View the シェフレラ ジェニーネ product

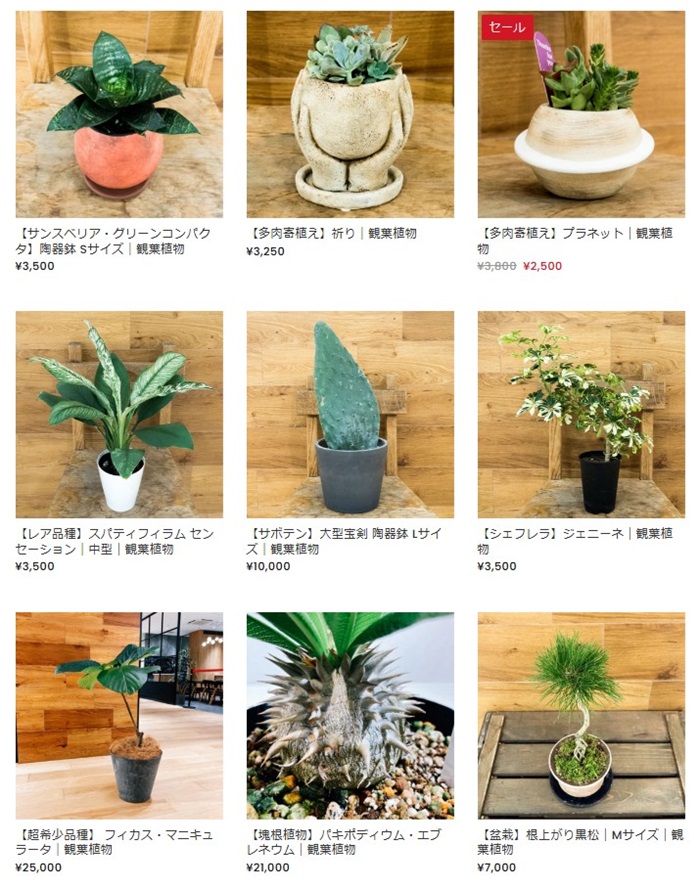(581, 414)
